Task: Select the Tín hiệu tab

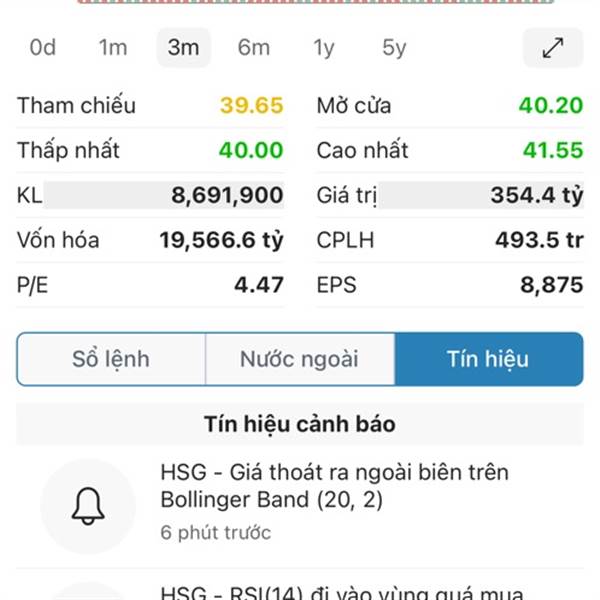Action: (x=488, y=359)
